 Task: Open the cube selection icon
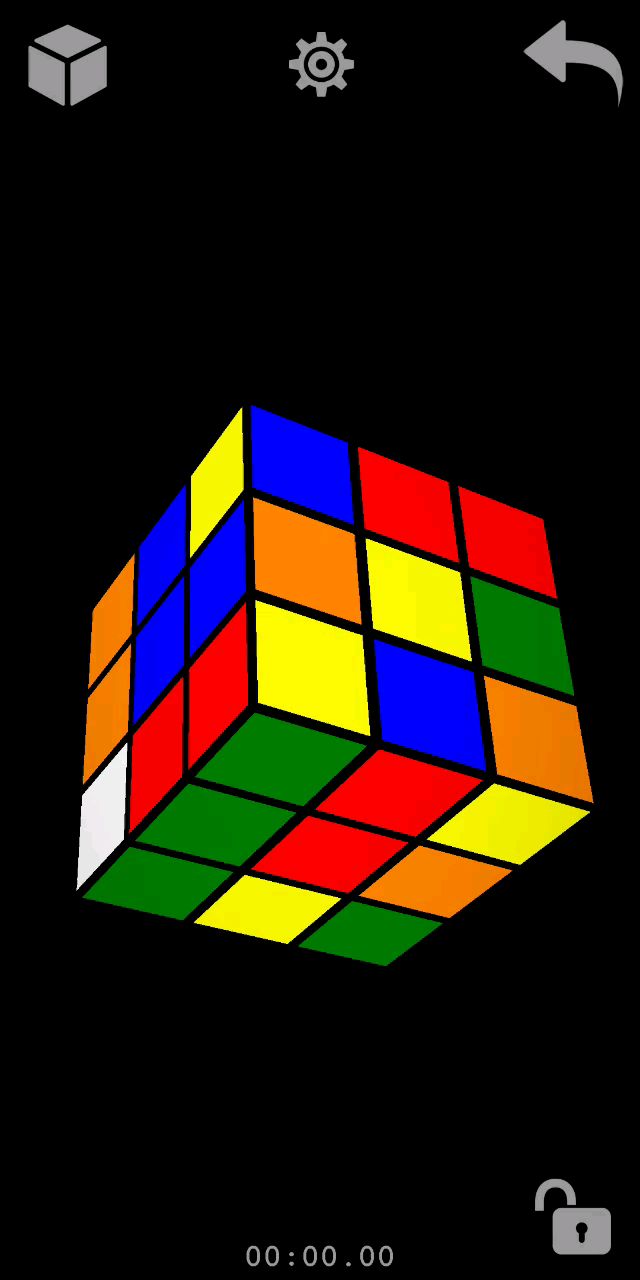67,66
